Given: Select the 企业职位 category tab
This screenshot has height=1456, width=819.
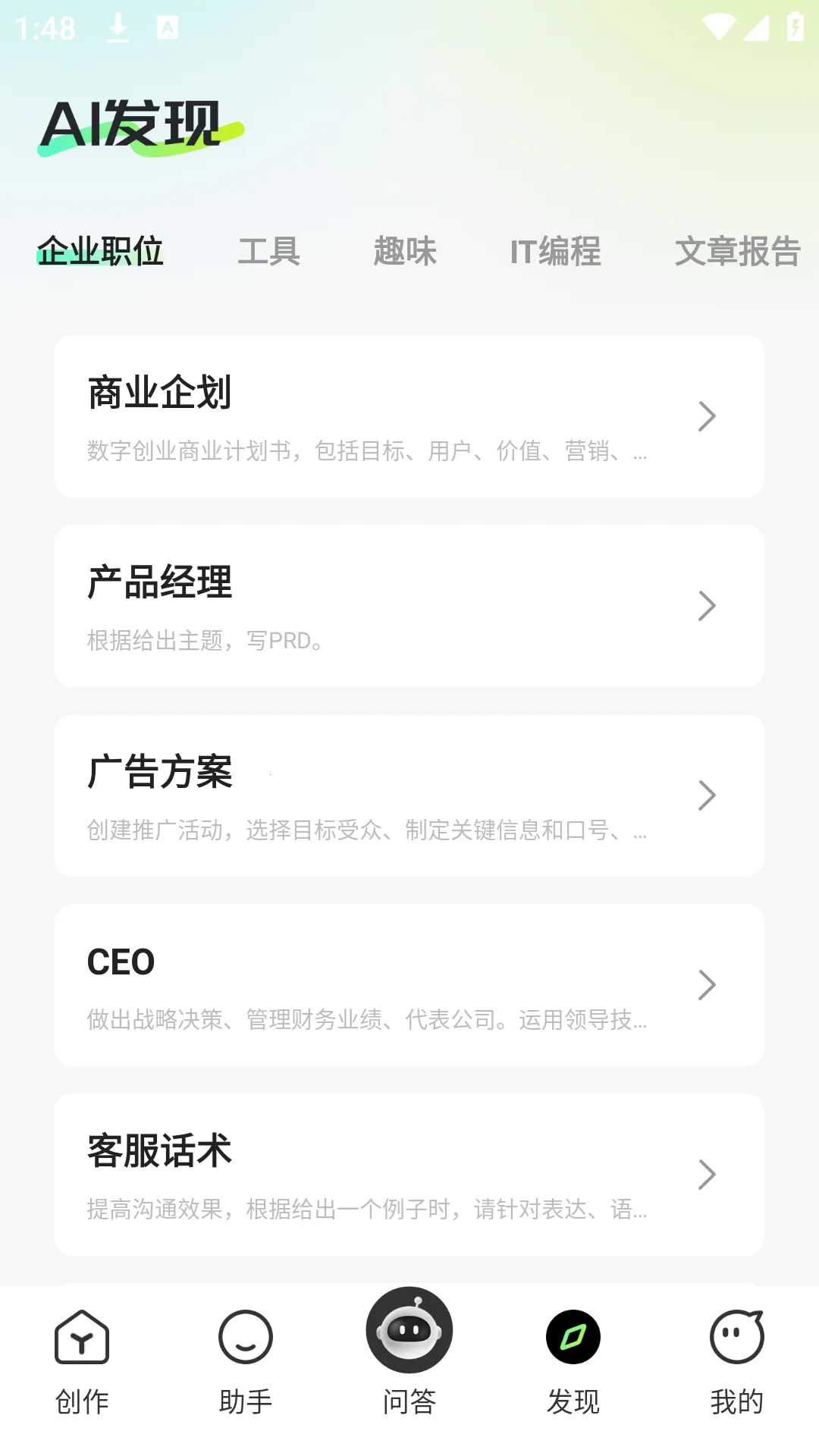Looking at the screenshot, I should click(x=100, y=251).
